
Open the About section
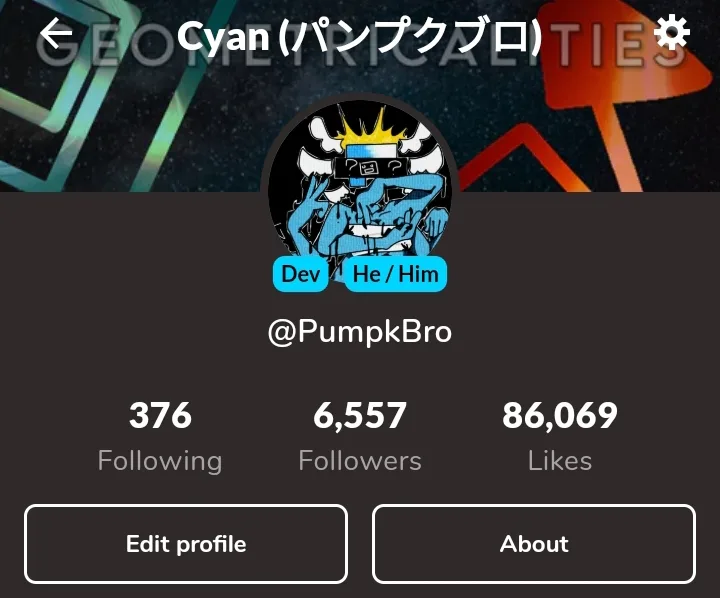tap(534, 544)
